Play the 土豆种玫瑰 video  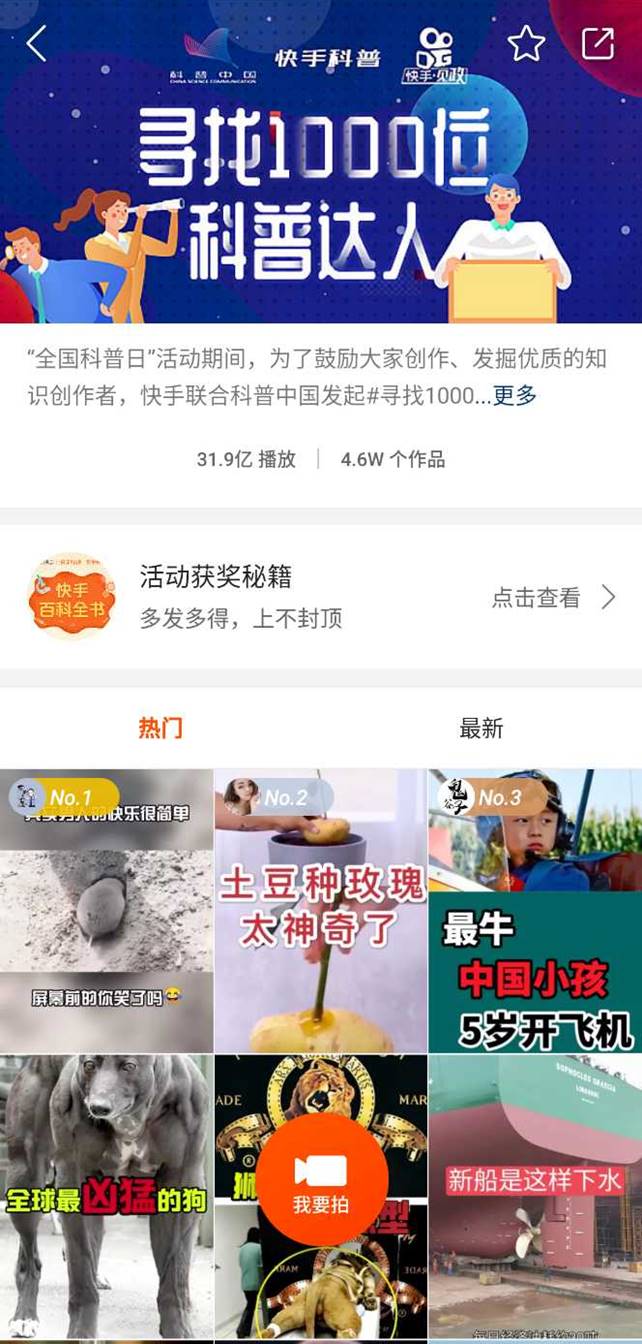(x=320, y=910)
